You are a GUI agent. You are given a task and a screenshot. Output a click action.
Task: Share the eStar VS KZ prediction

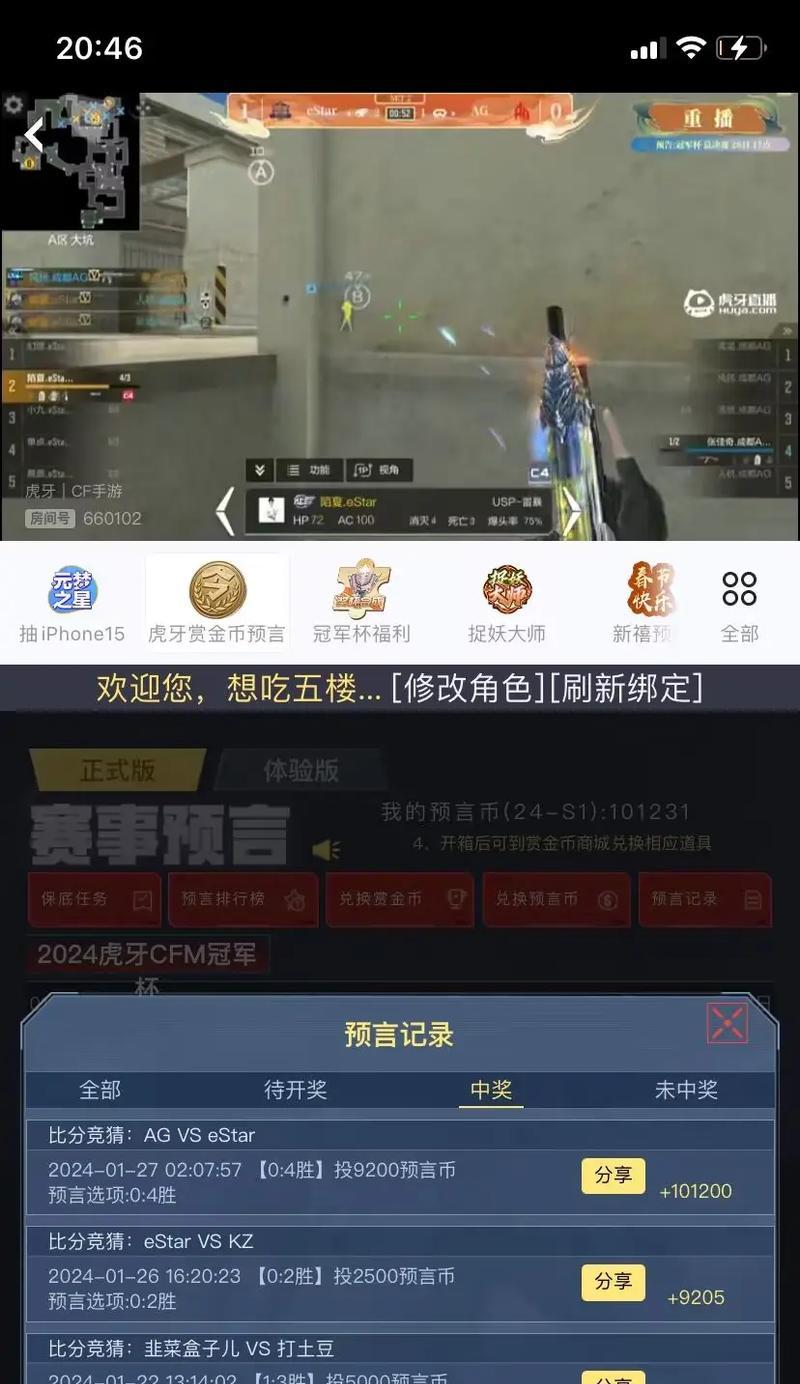click(x=613, y=1281)
